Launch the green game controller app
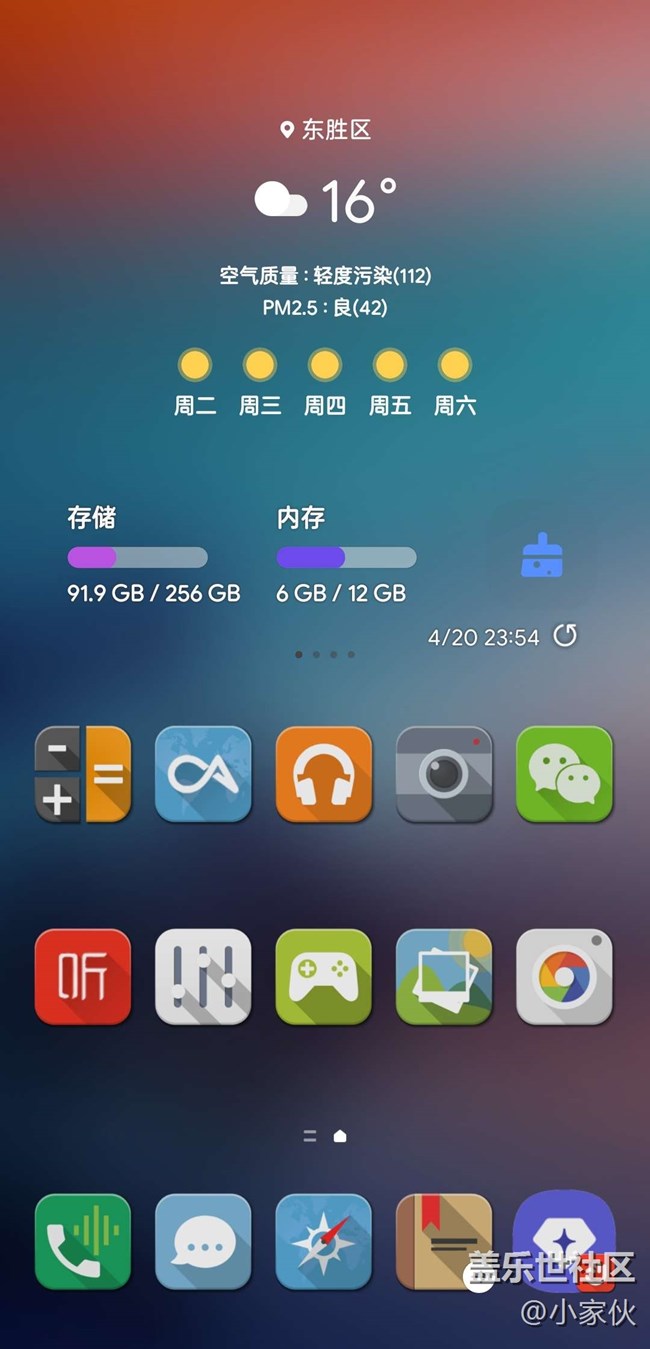 coord(324,977)
